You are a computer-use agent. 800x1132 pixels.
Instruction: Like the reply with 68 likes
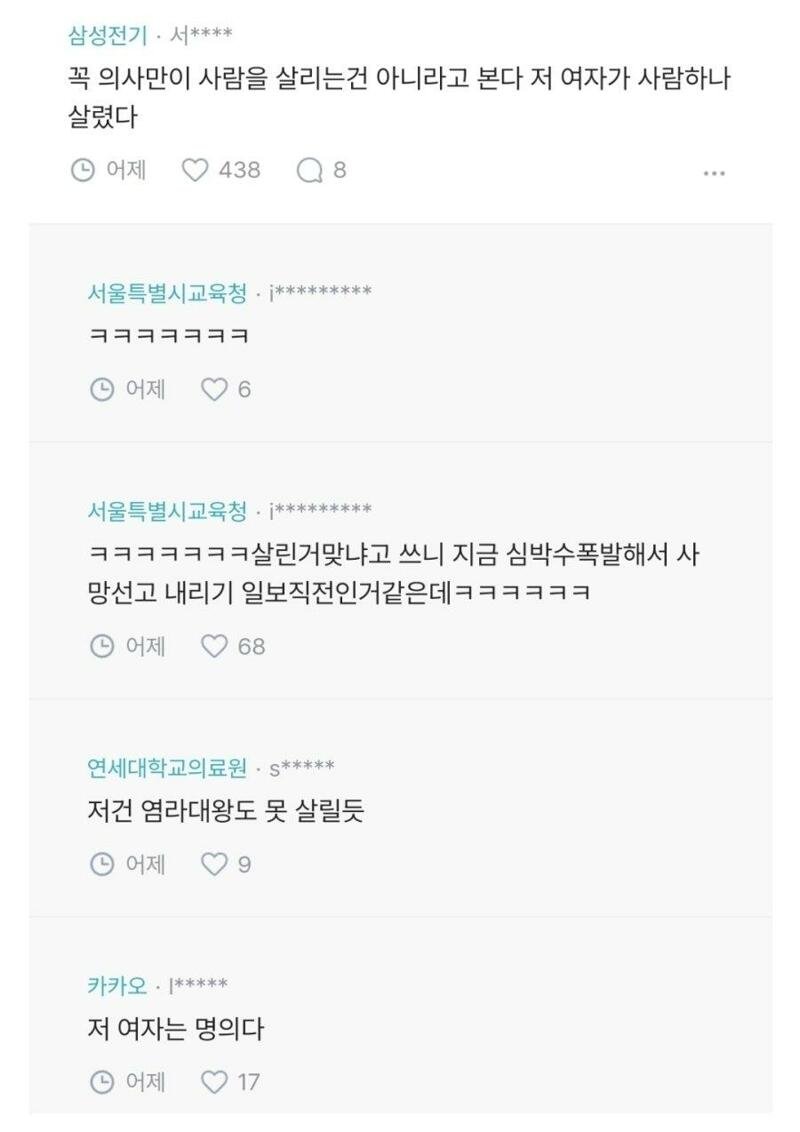point(214,646)
